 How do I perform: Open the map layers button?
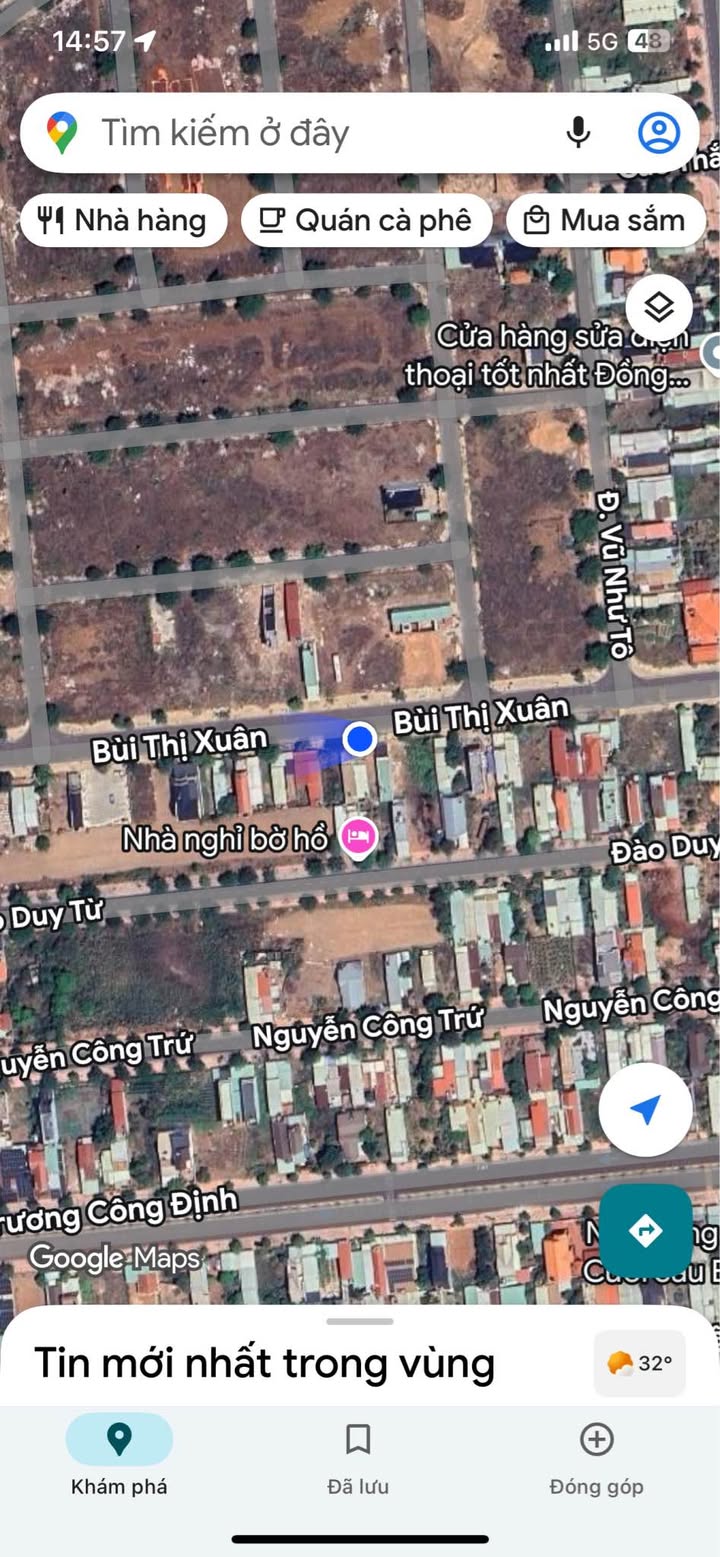tap(659, 307)
